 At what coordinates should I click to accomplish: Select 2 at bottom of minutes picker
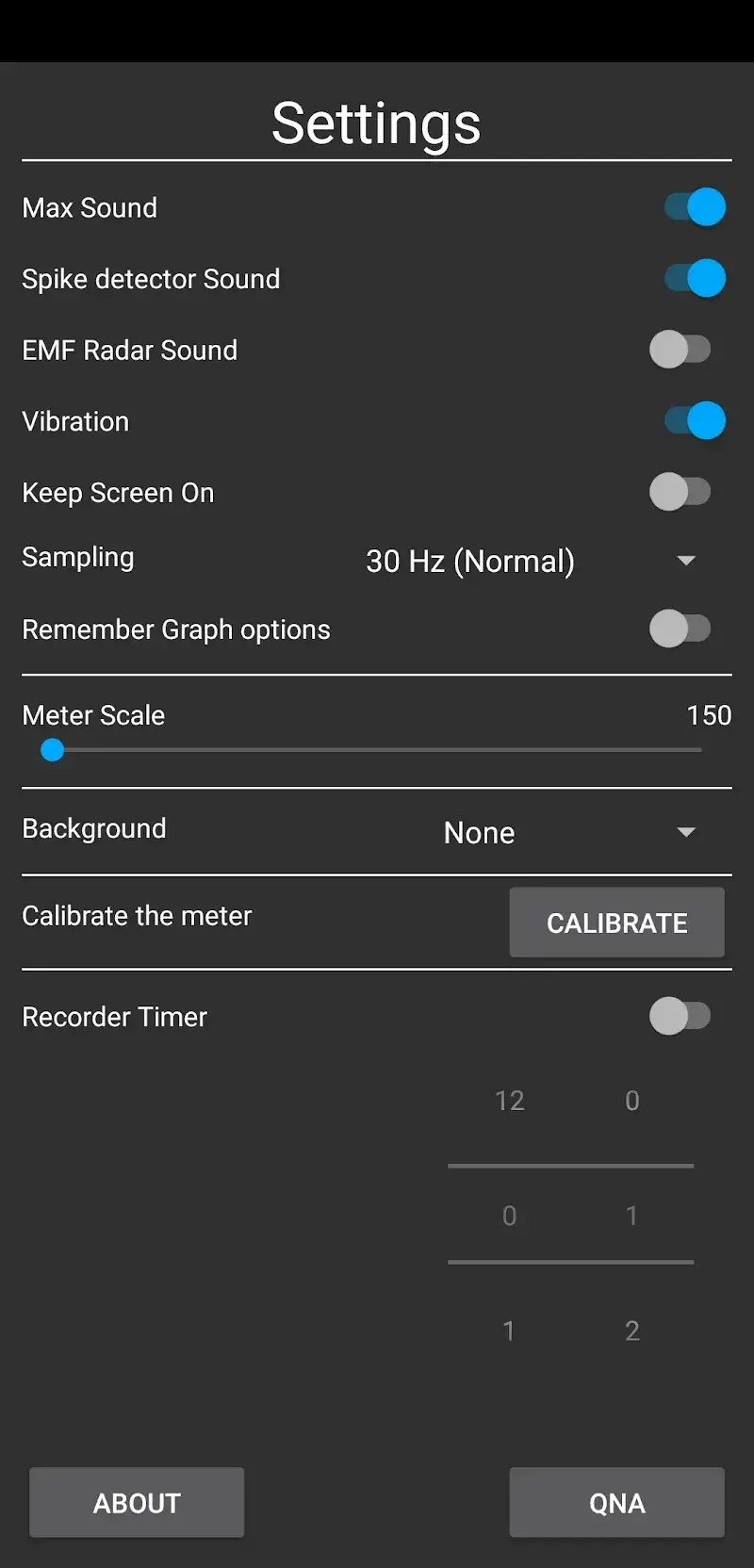tap(631, 1331)
